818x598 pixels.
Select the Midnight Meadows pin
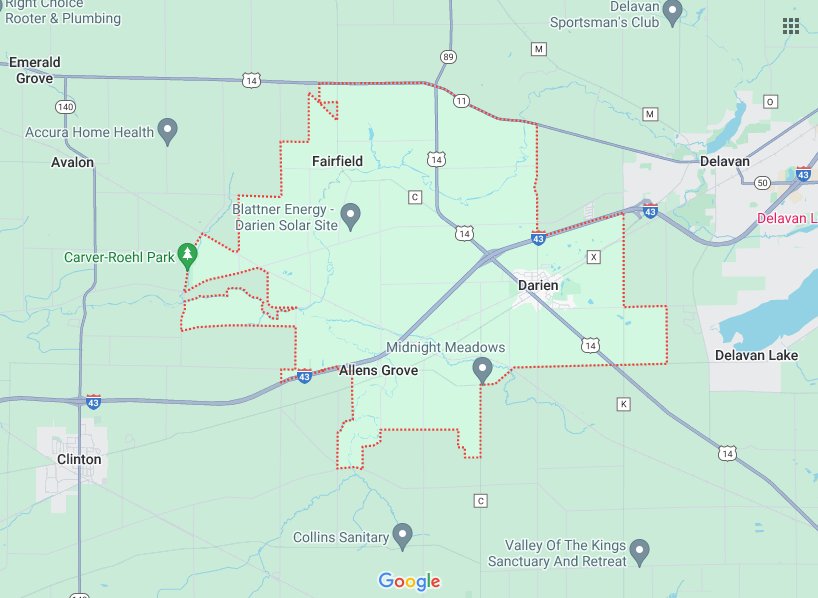[483, 370]
